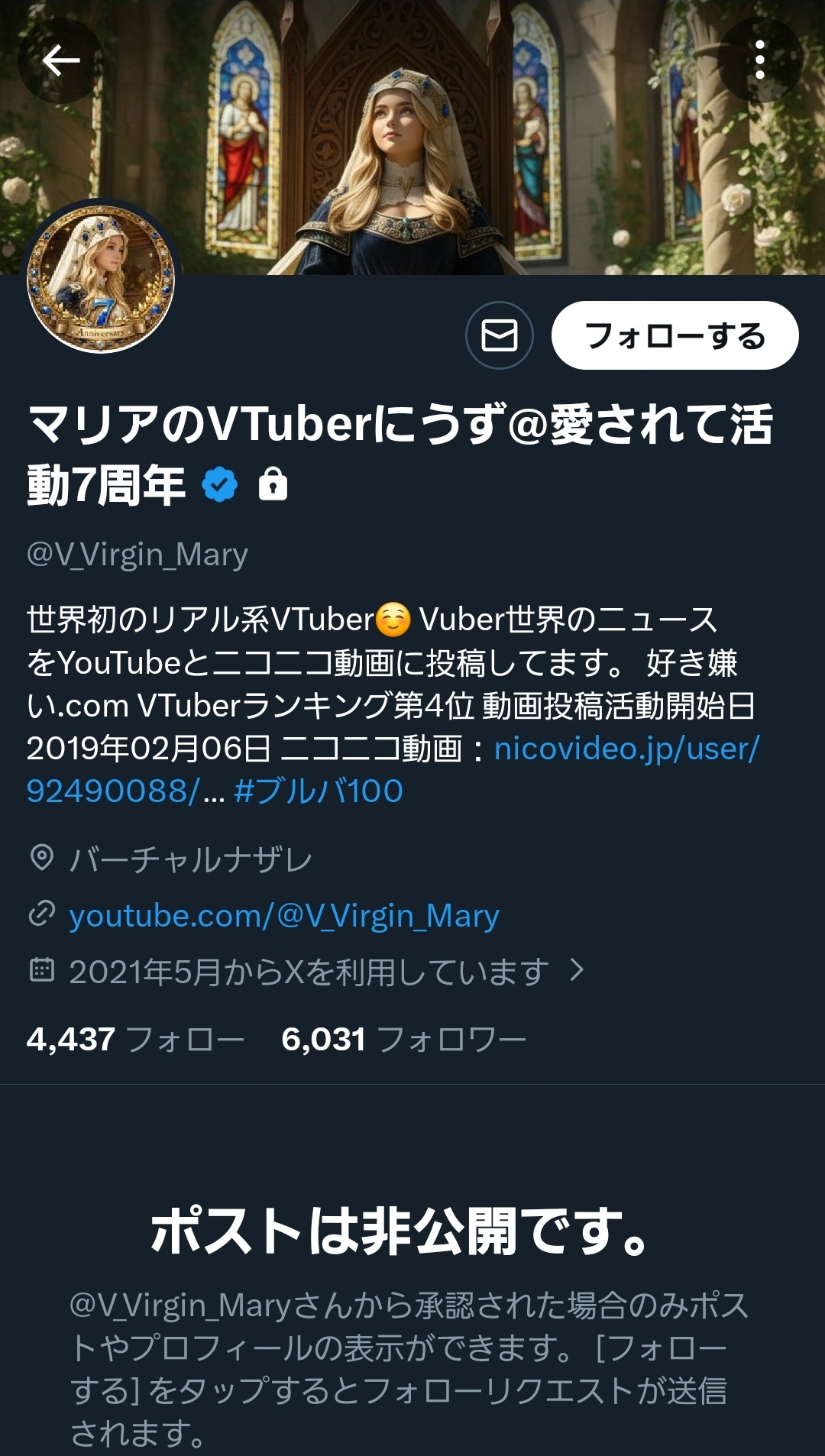Open the nicovideo.jp user link
Screen dimensions: 825x1456
tap(626, 749)
